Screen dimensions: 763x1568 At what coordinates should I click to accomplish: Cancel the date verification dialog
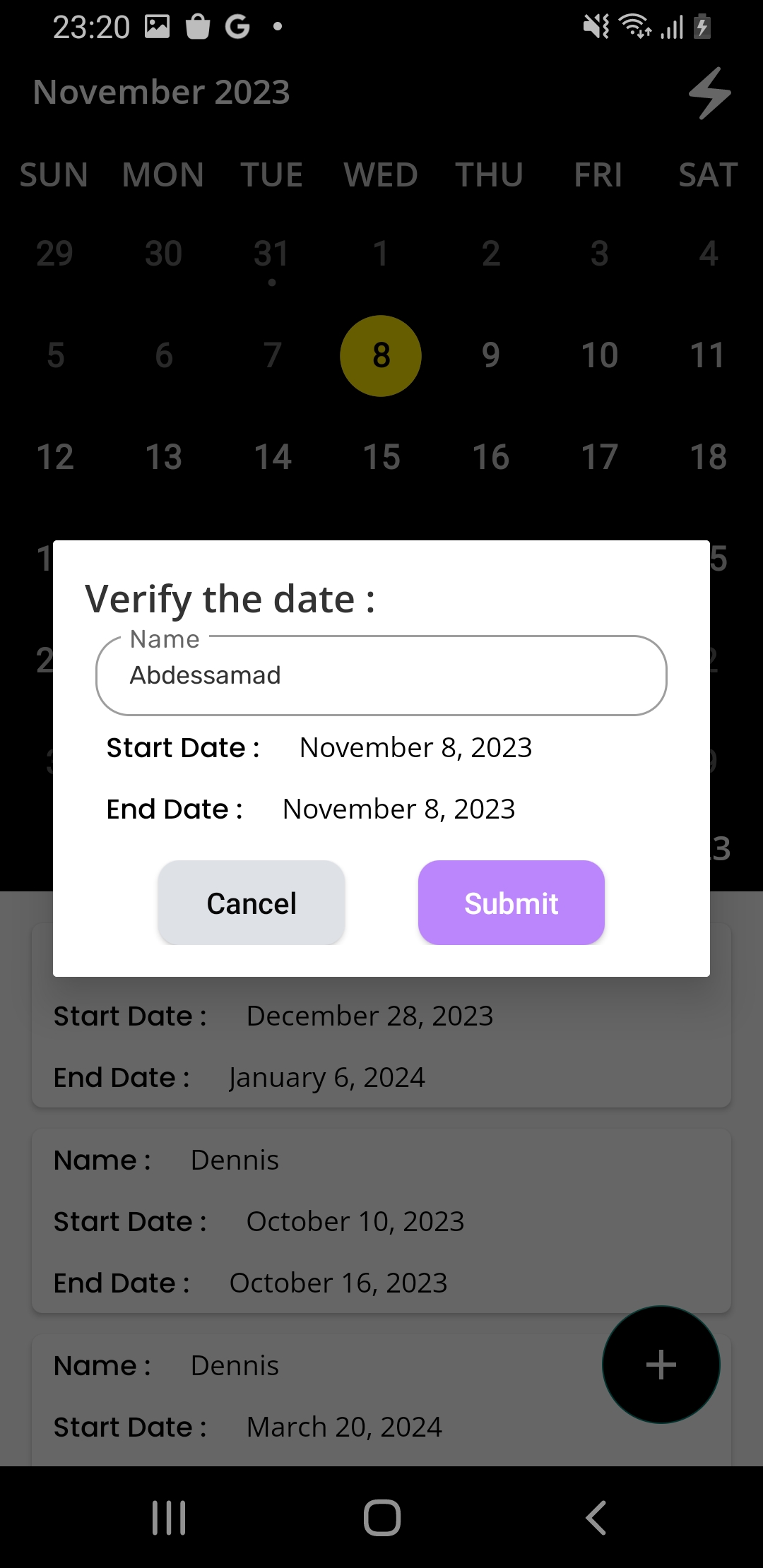tap(252, 903)
